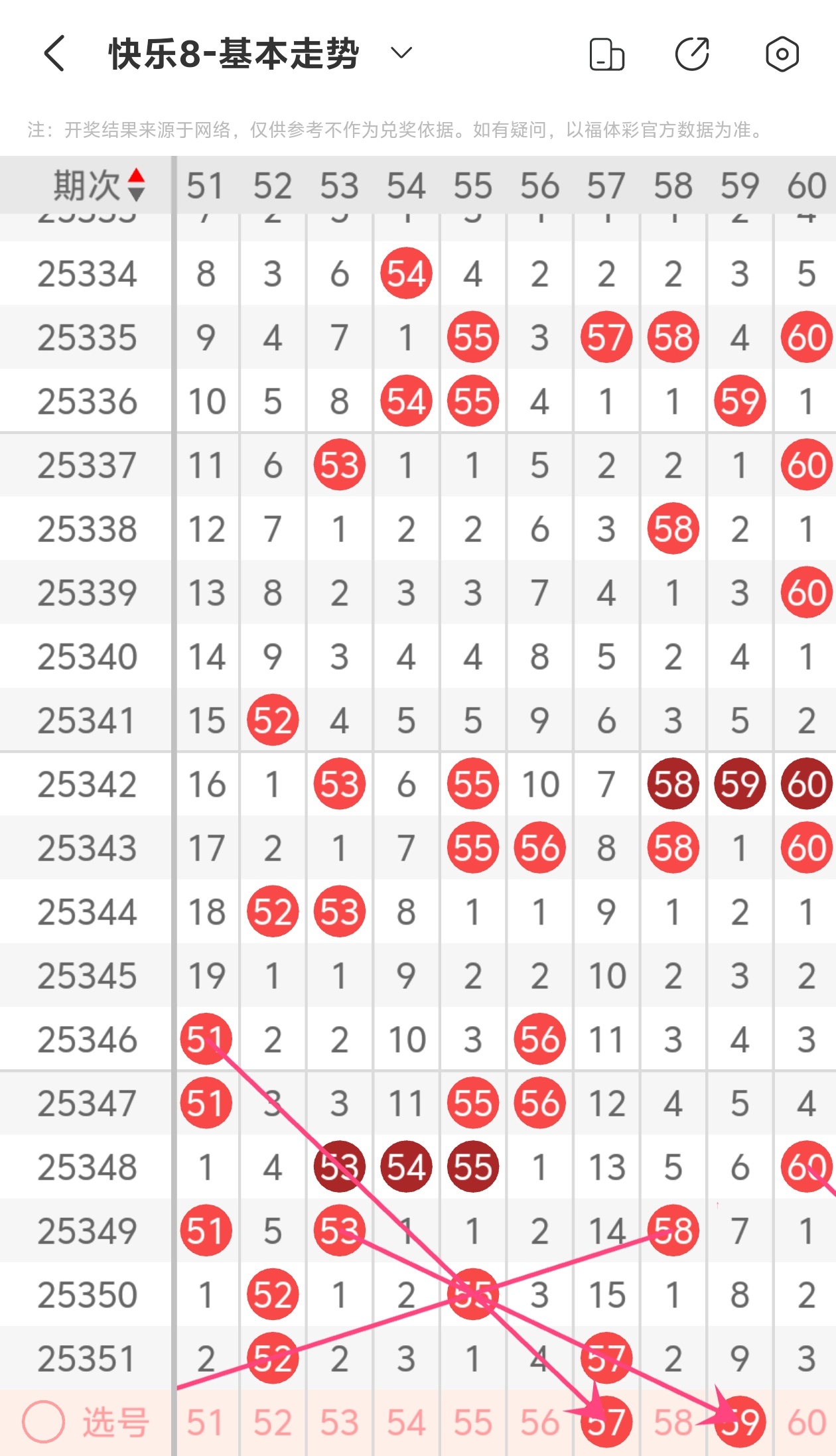The height and width of the screenshot is (1456, 836).
Task: Deselect highlighted 59 in 选号 row
Action: (740, 1422)
